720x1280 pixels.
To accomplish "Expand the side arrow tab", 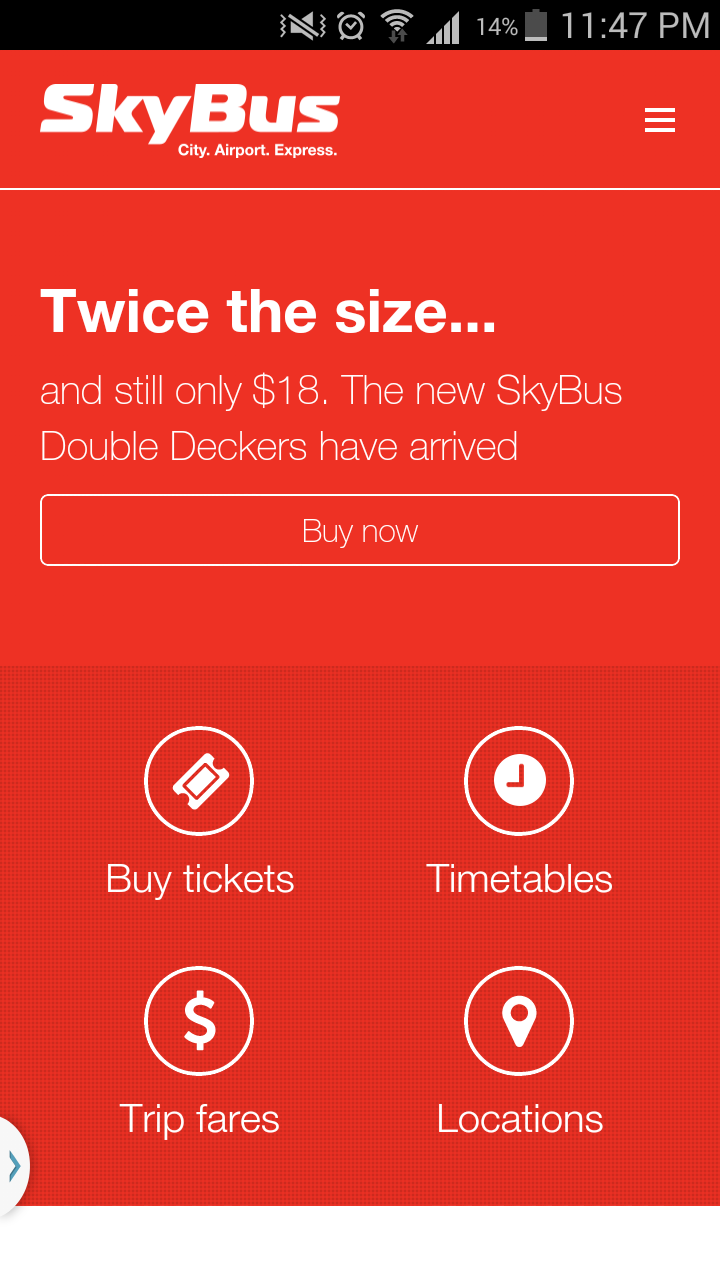I will pyautogui.click(x=13, y=1166).
